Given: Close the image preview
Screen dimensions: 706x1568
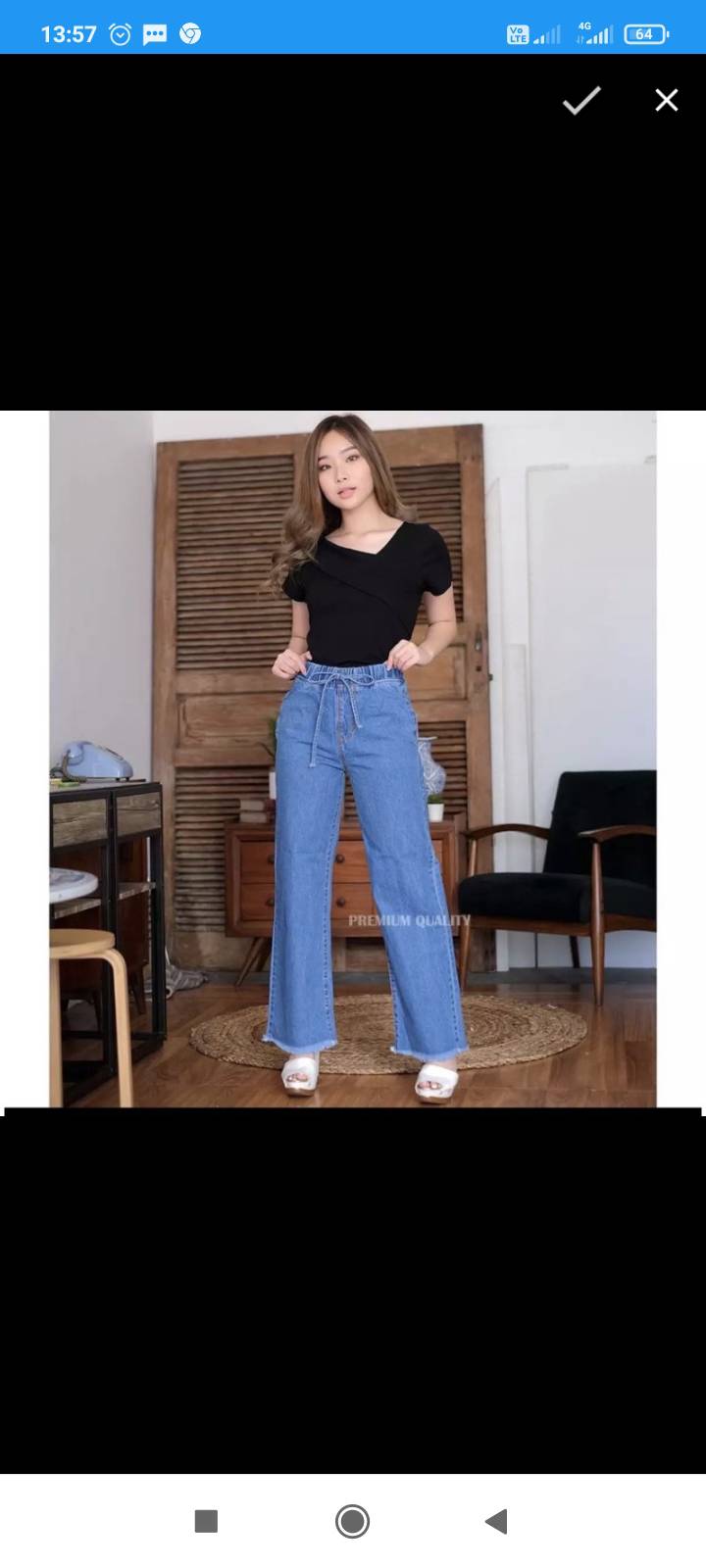Looking at the screenshot, I should coord(667,100).
